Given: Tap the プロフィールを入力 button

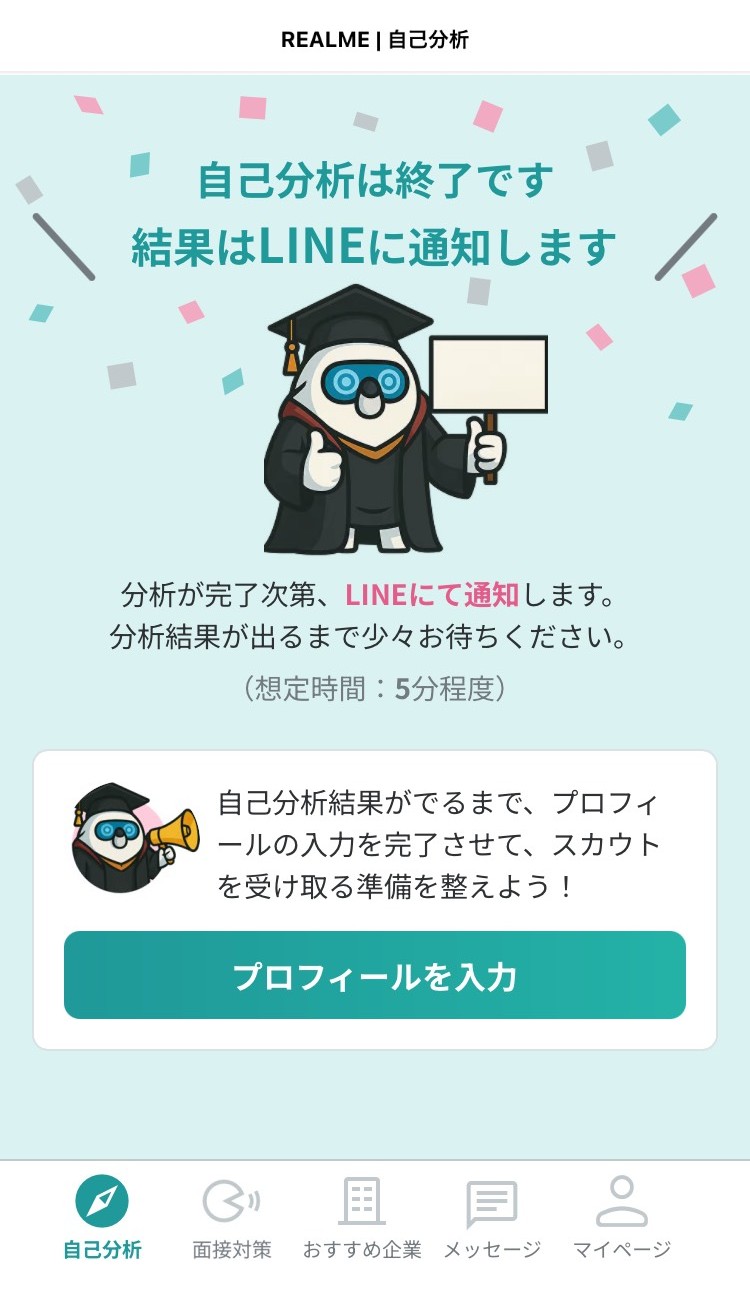Looking at the screenshot, I should click(x=375, y=975).
